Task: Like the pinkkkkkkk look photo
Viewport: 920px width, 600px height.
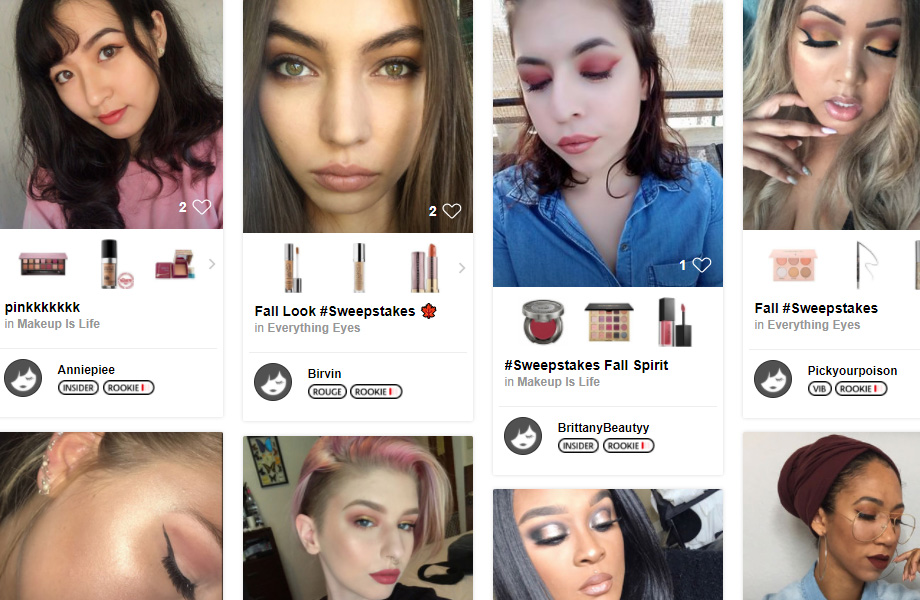Action: coord(202,207)
